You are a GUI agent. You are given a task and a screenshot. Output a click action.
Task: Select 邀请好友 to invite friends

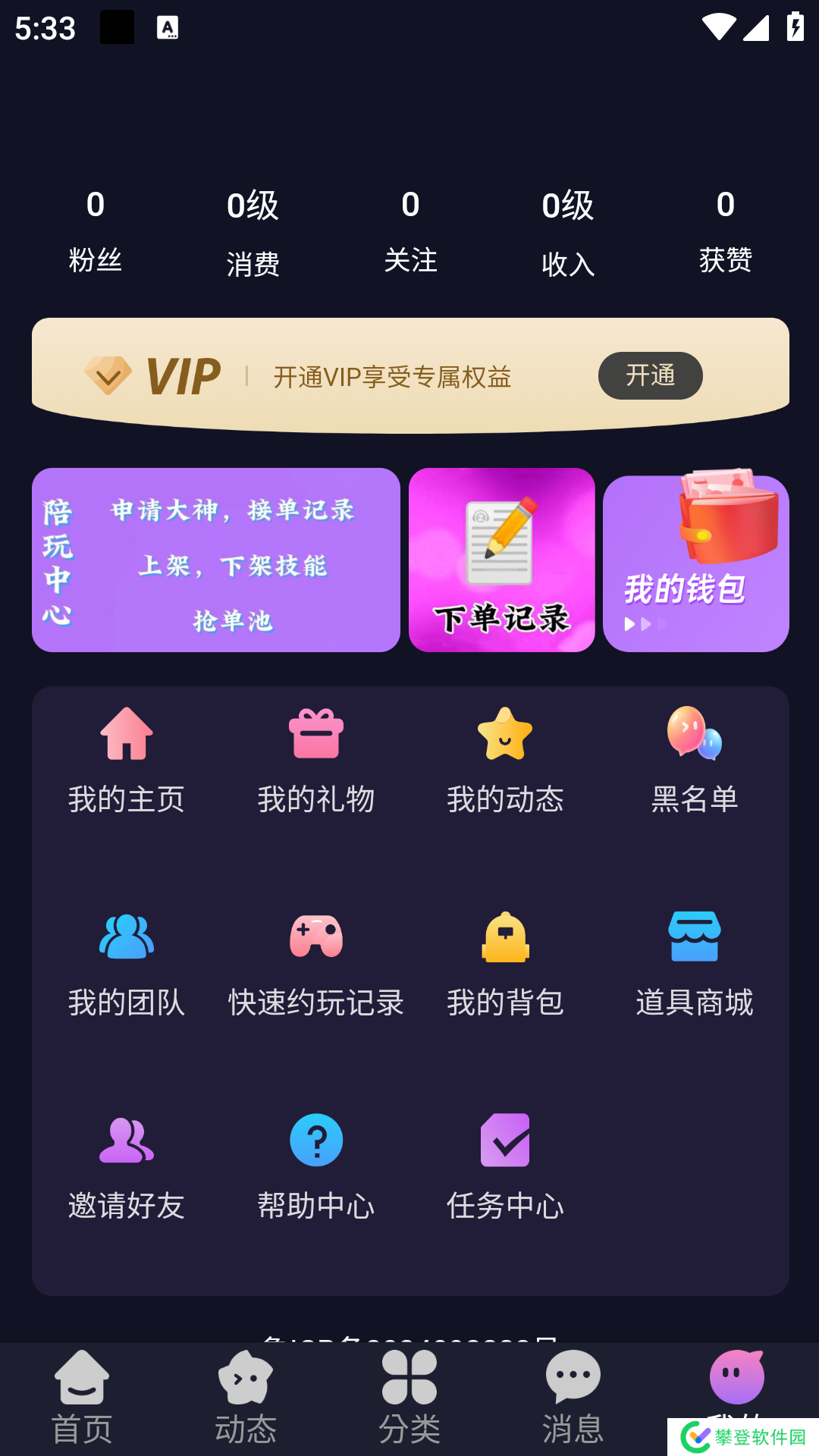click(127, 1166)
